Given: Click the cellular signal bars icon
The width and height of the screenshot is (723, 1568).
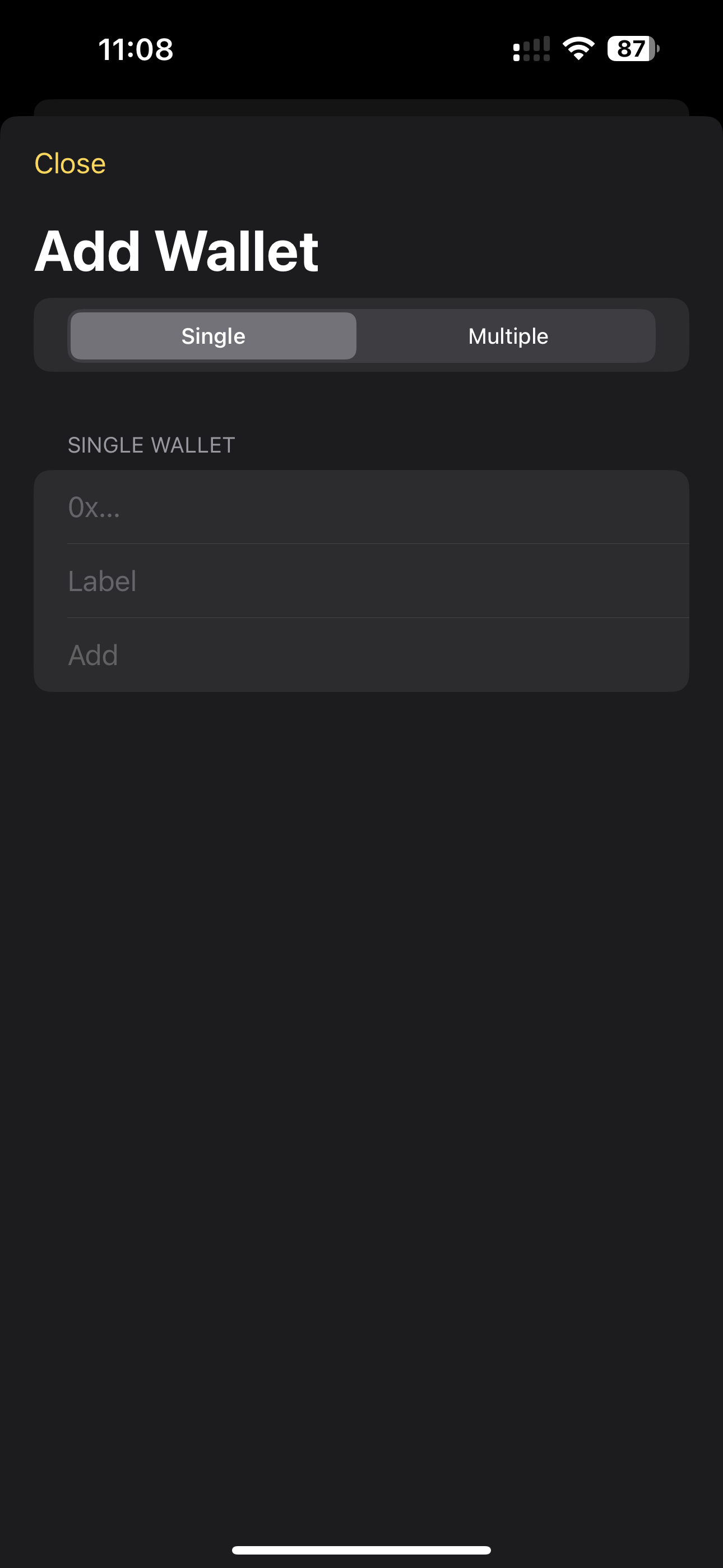Looking at the screenshot, I should pyautogui.click(x=531, y=50).
